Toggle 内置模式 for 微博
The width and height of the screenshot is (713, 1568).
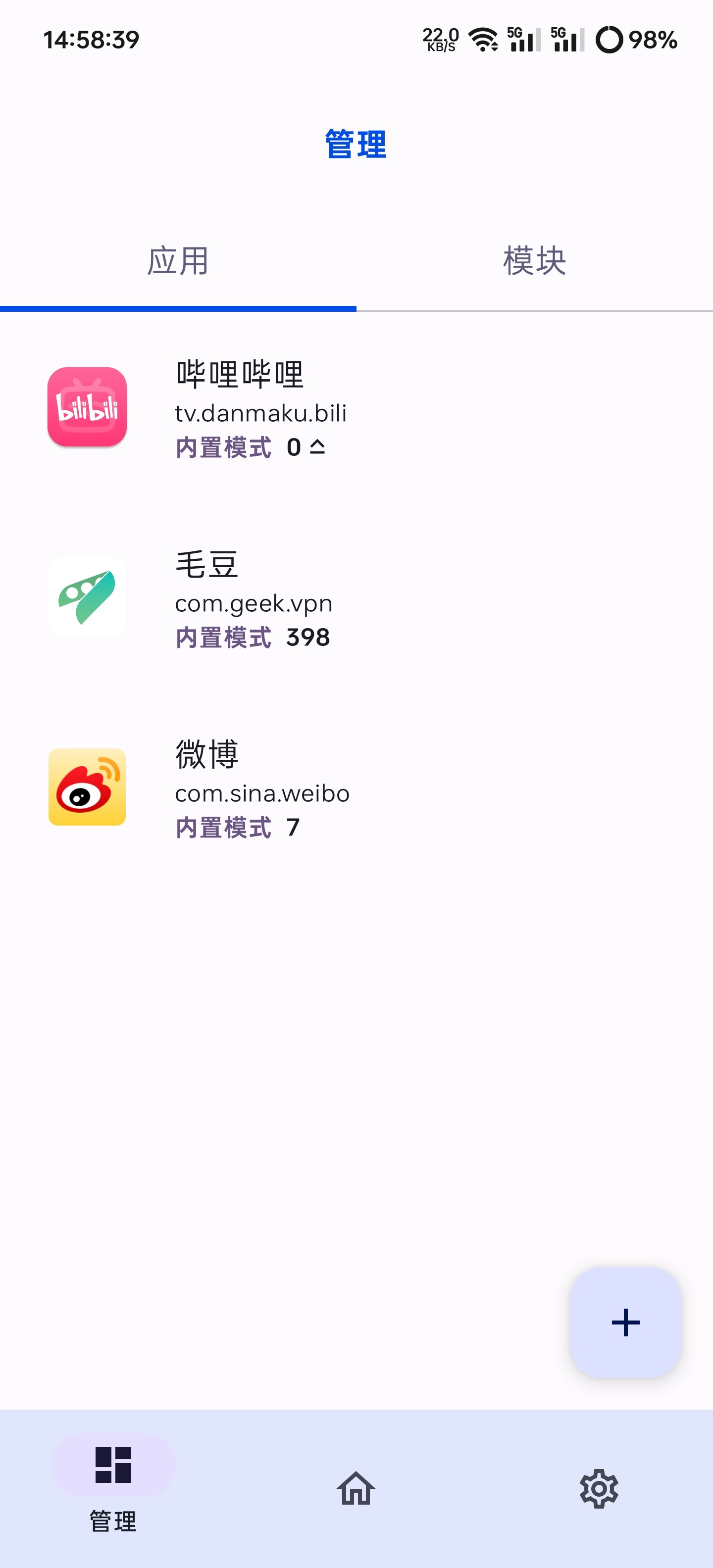pos(223,827)
